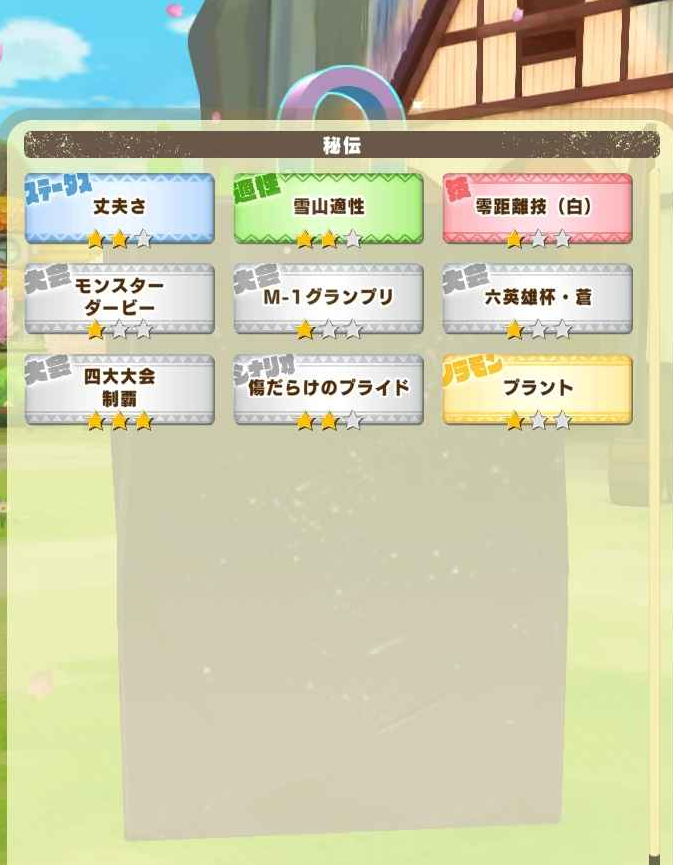Select the プラント monster card
Screen dimensions: 673x865
(537, 389)
